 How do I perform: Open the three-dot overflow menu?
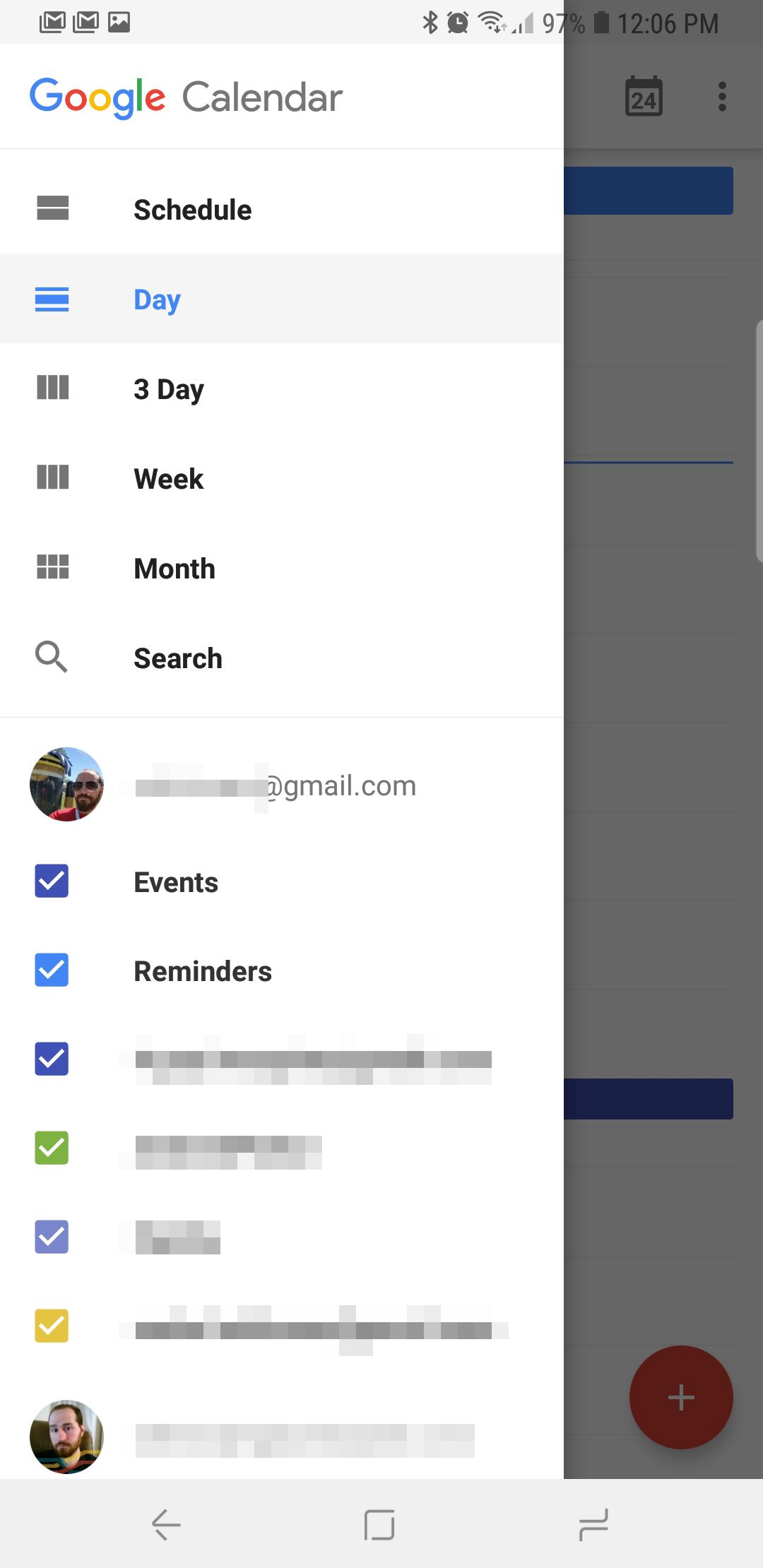click(x=721, y=97)
